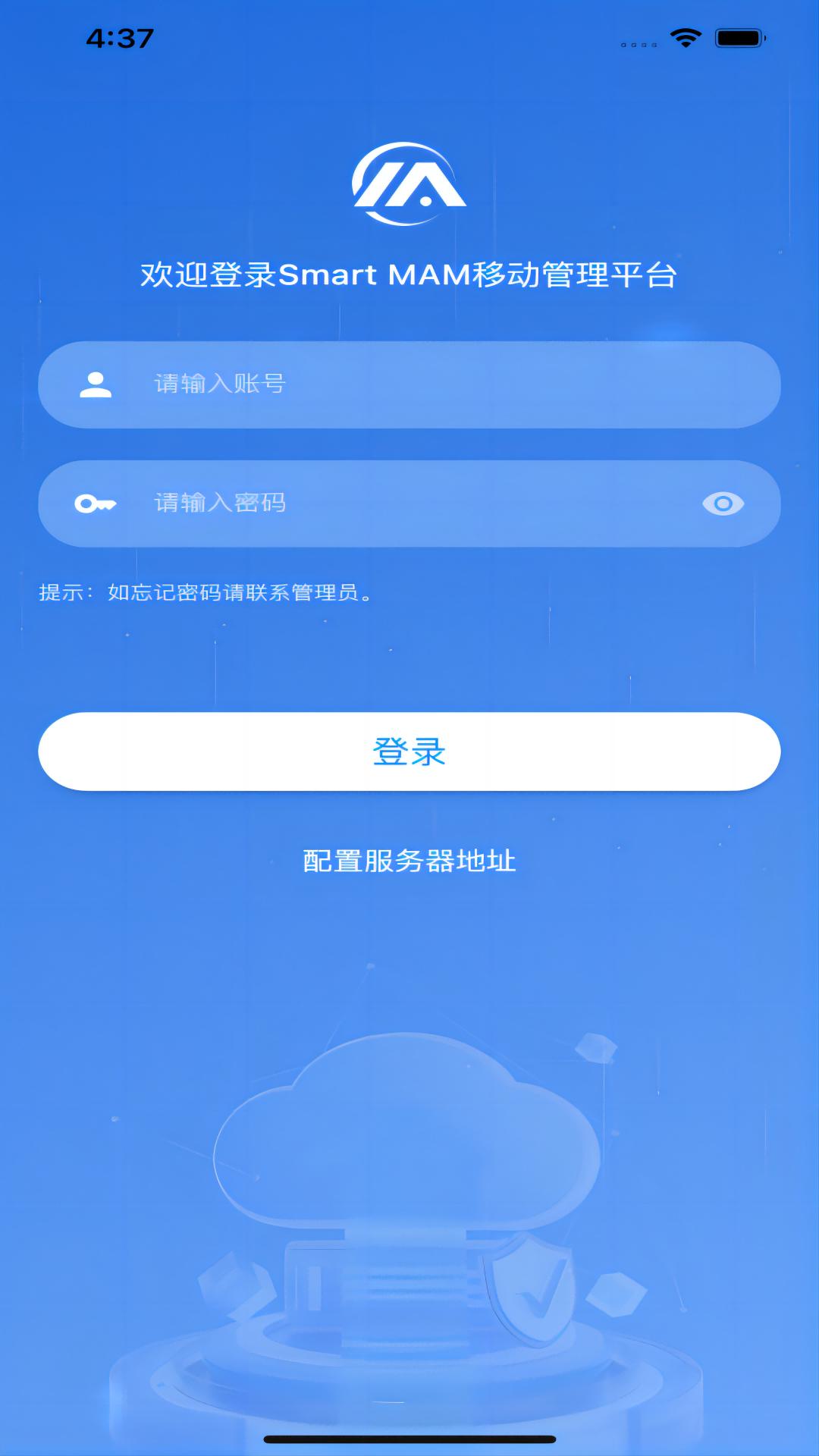The image size is (819, 1456).
Task: Click the welcome title text
Action: point(409,275)
